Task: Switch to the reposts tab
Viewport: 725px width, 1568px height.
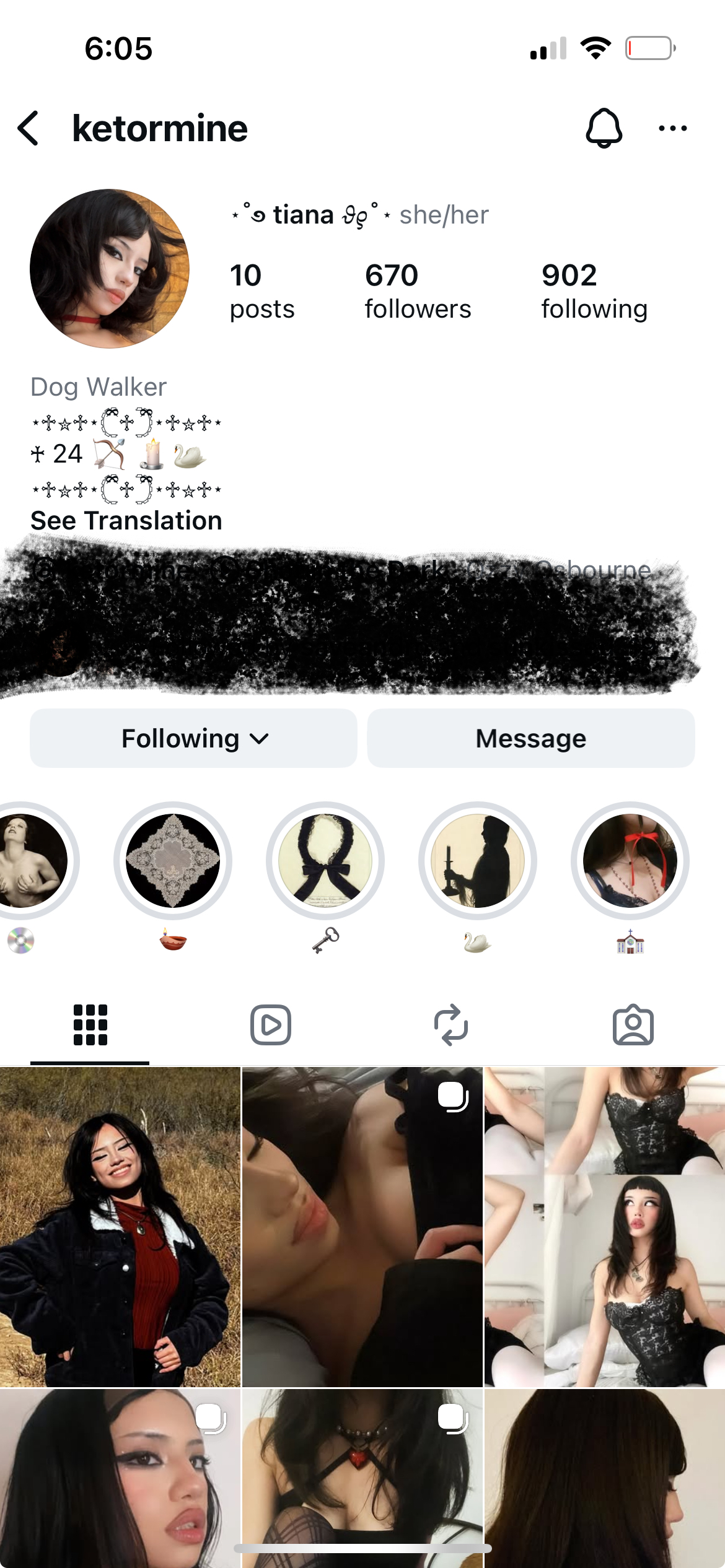Action: point(451,1025)
